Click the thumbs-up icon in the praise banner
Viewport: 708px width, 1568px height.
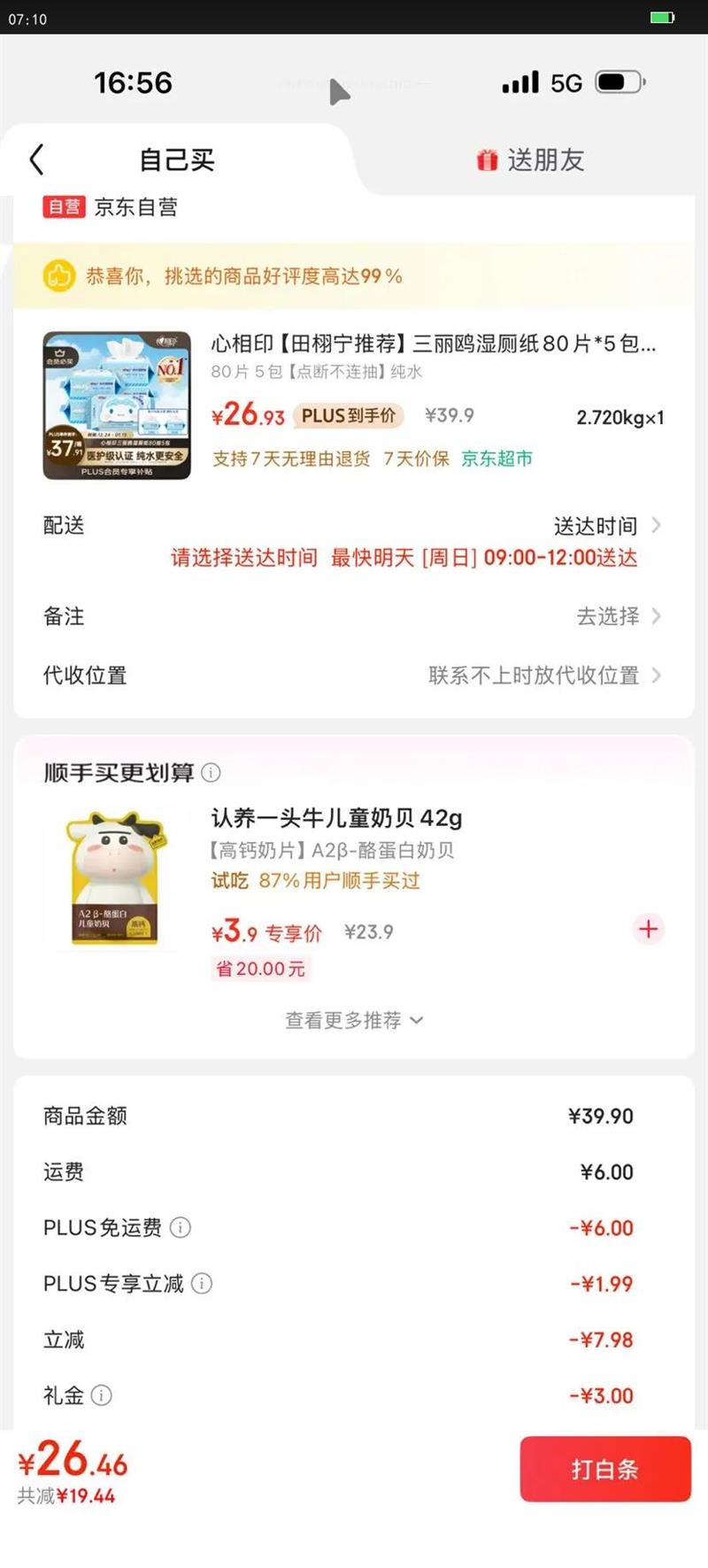(x=58, y=275)
